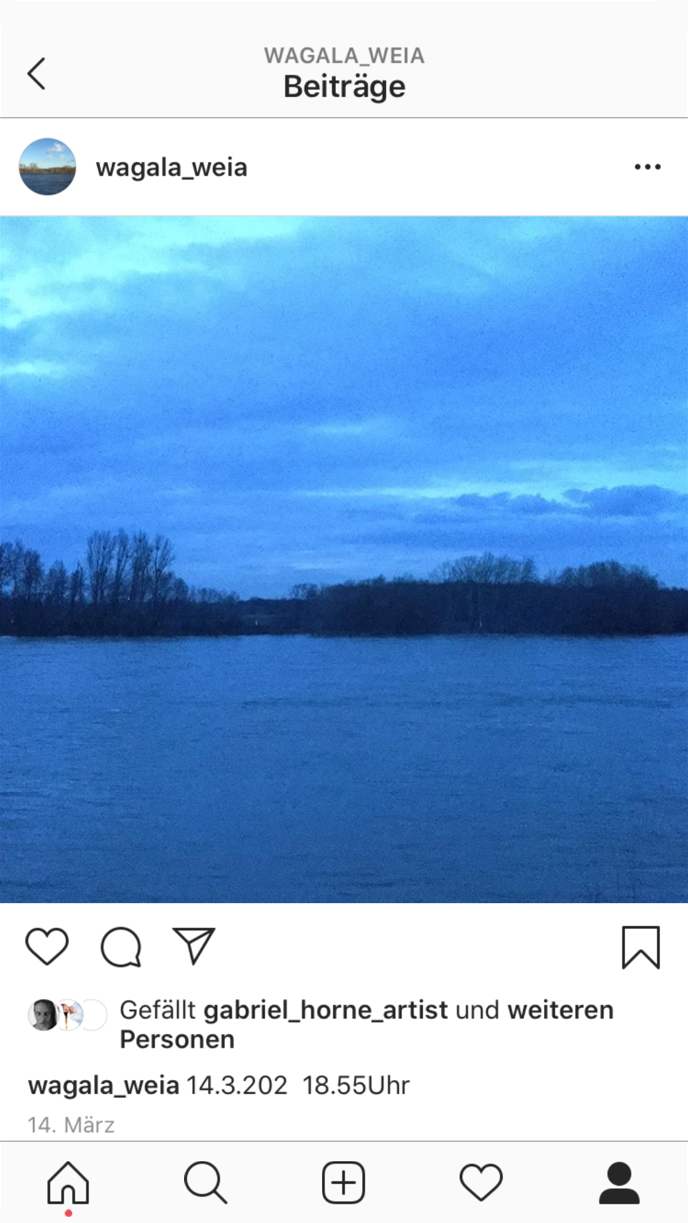Open gabriel_horne_artist's profile from likes
Image resolution: width=688 pixels, height=1223 pixels.
325,1010
